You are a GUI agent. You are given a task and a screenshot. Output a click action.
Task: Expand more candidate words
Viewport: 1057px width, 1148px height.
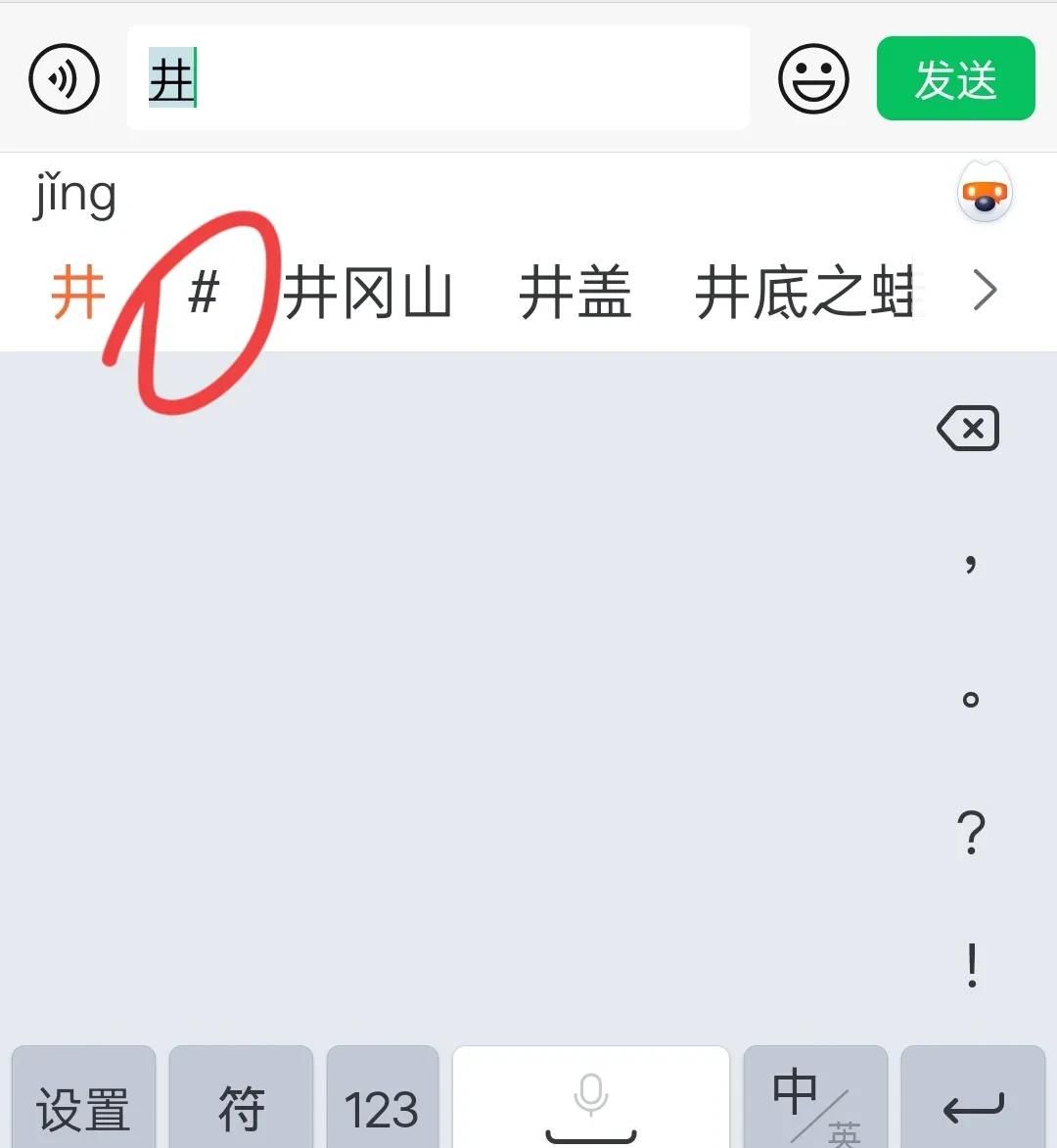(x=985, y=291)
